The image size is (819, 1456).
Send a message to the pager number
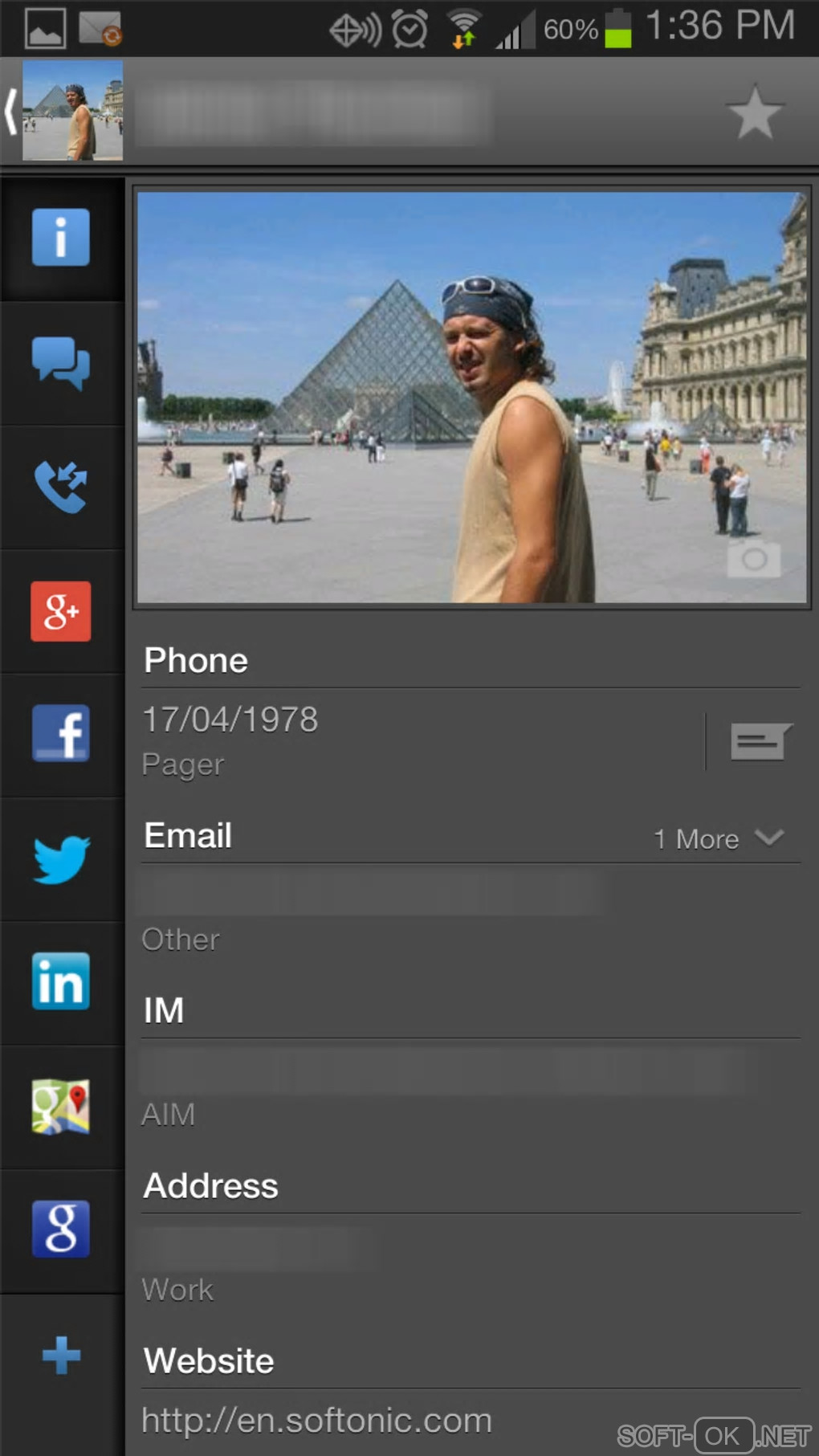[x=760, y=741]
